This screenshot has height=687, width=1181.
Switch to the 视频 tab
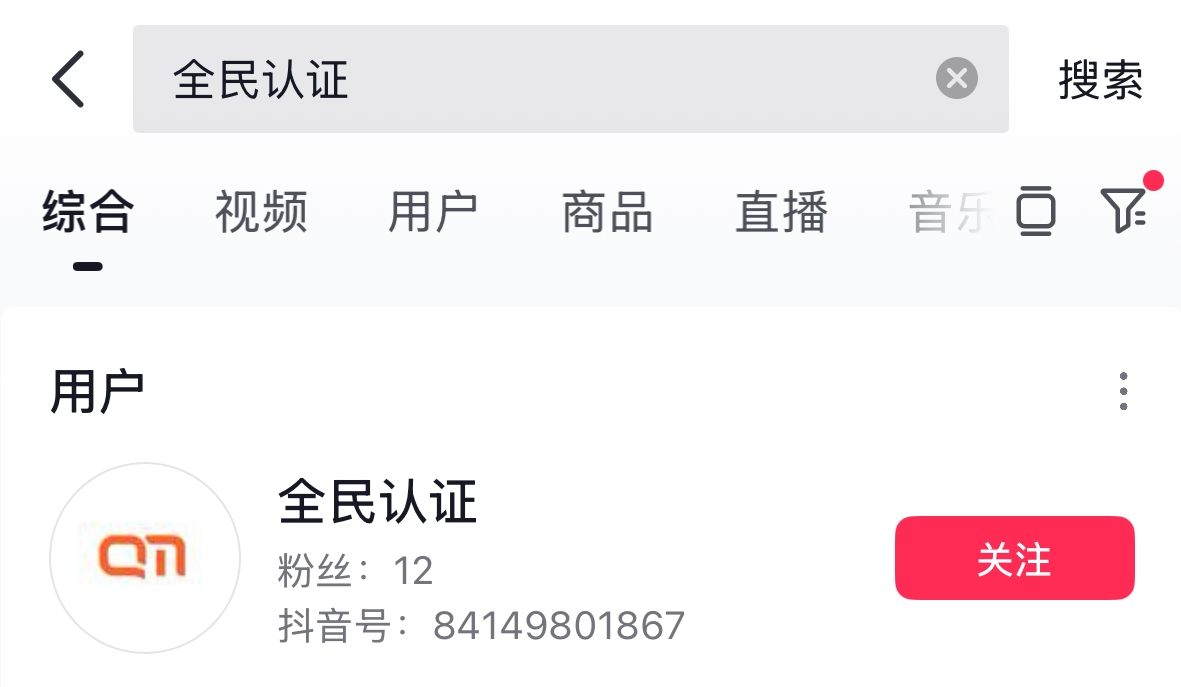[261, 212]
